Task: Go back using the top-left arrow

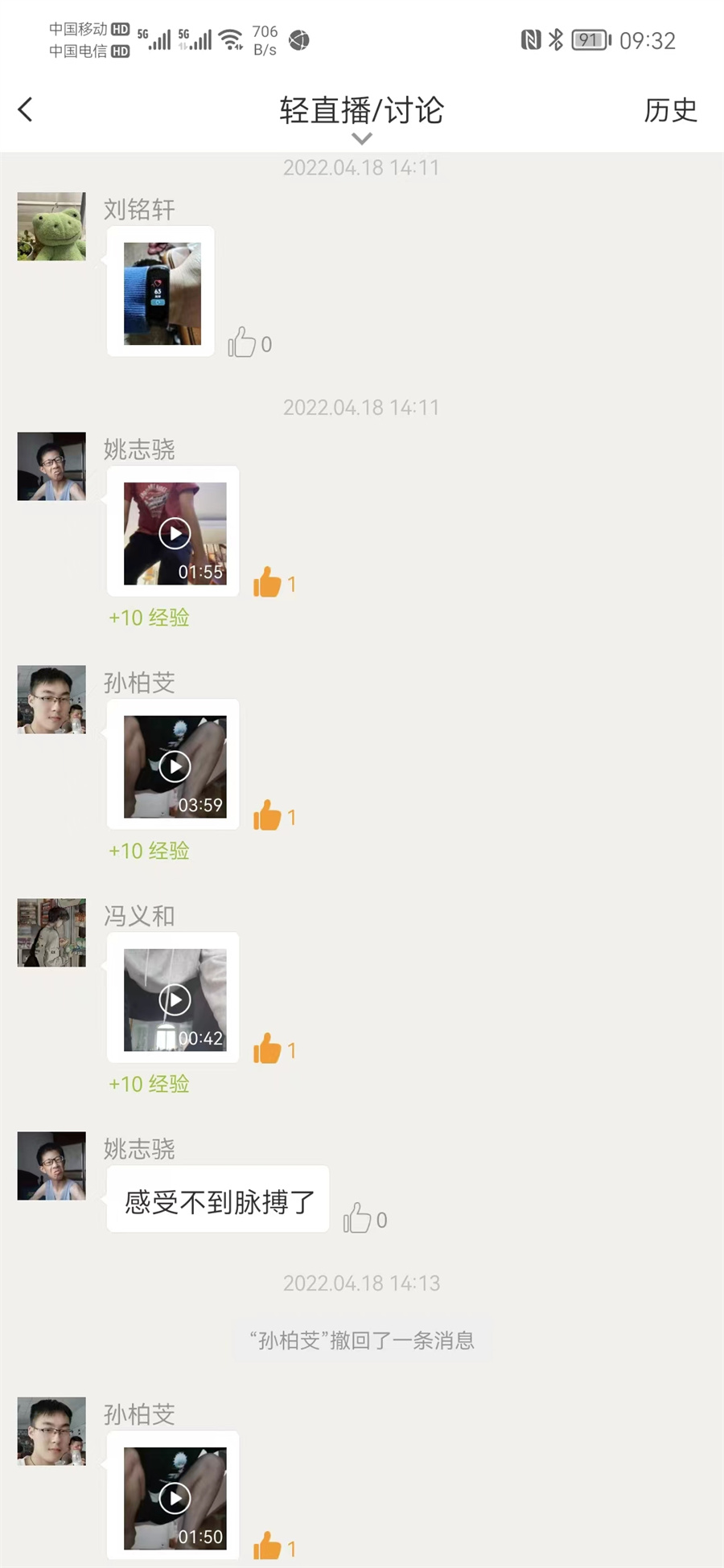Action: tap(26, 110)
